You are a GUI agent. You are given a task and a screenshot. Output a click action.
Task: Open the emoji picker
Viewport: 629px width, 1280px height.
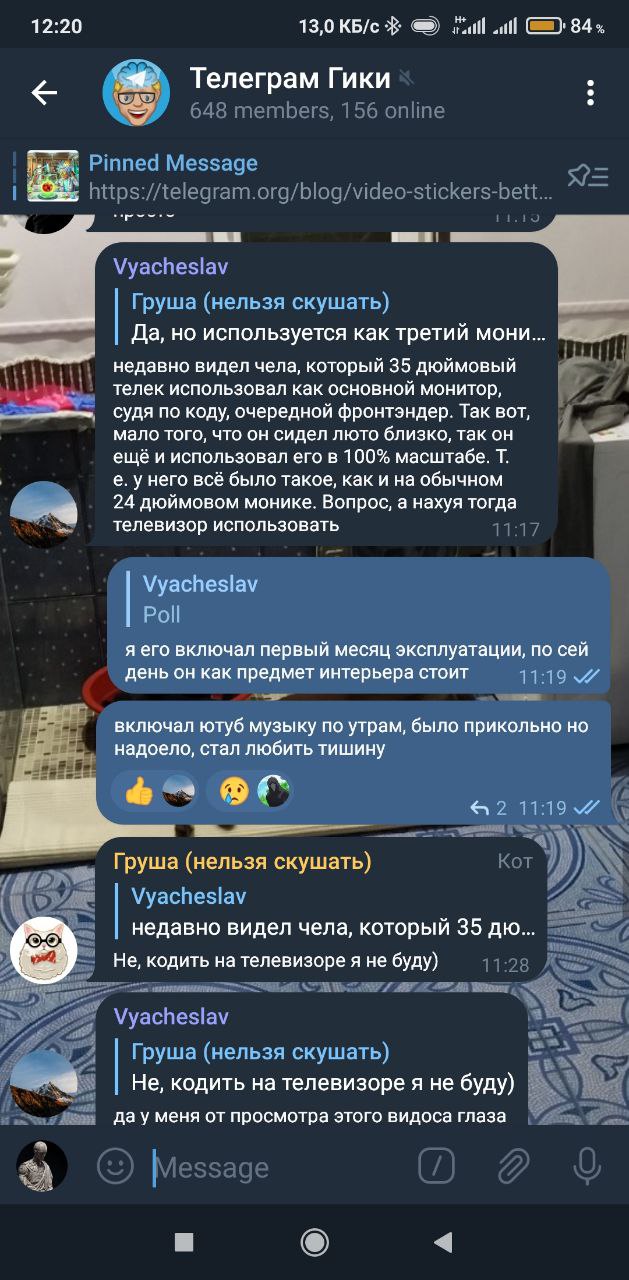point(115,1166)
